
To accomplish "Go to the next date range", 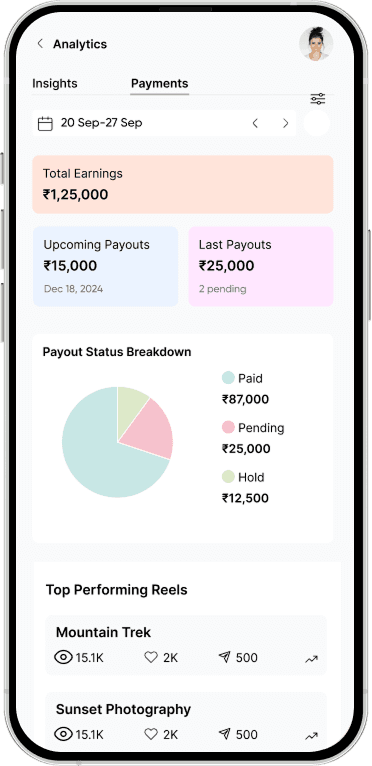I will (285, 123).
